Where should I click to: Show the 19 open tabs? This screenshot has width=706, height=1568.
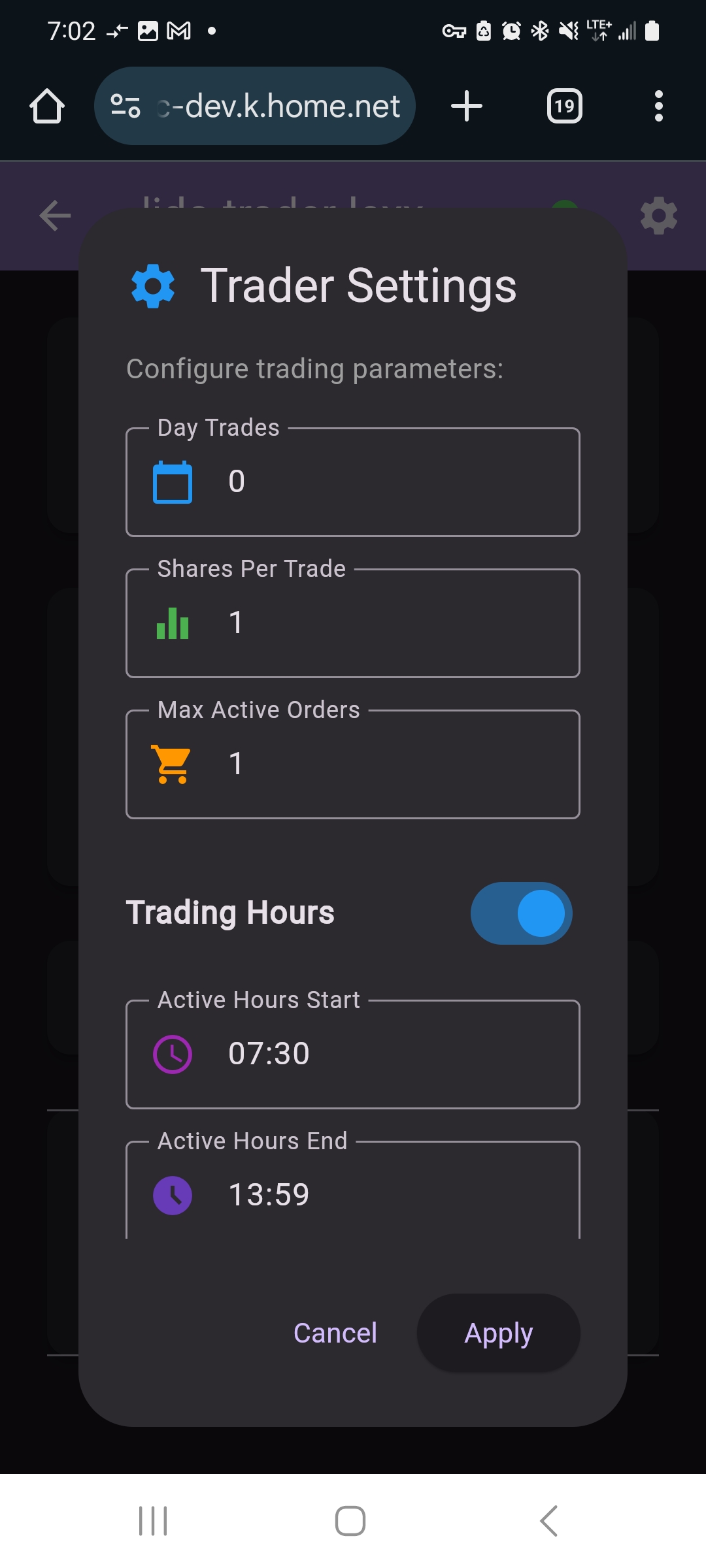click(564, 106)
